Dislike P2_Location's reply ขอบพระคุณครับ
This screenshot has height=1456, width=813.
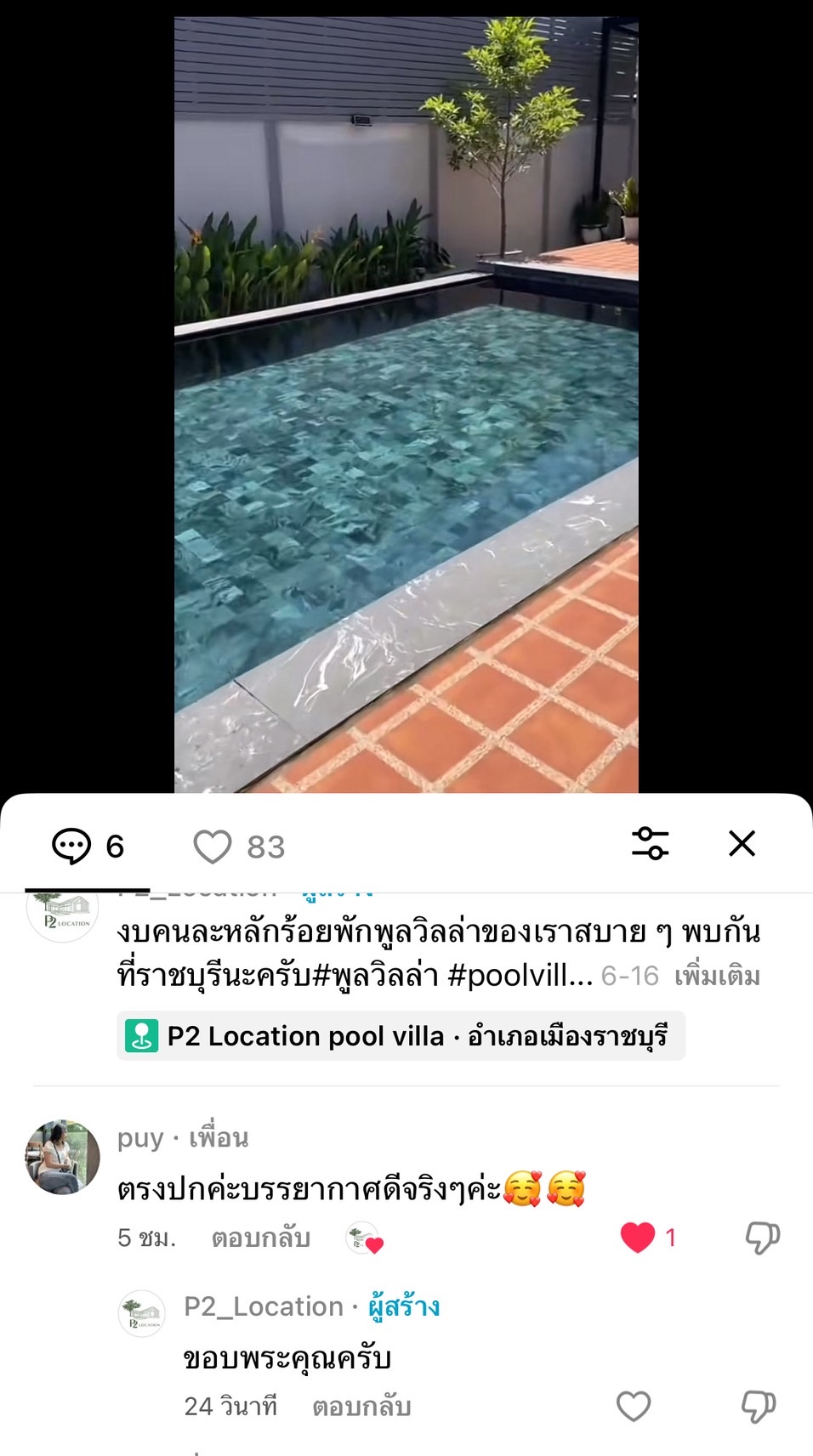tap(759, 1407)
